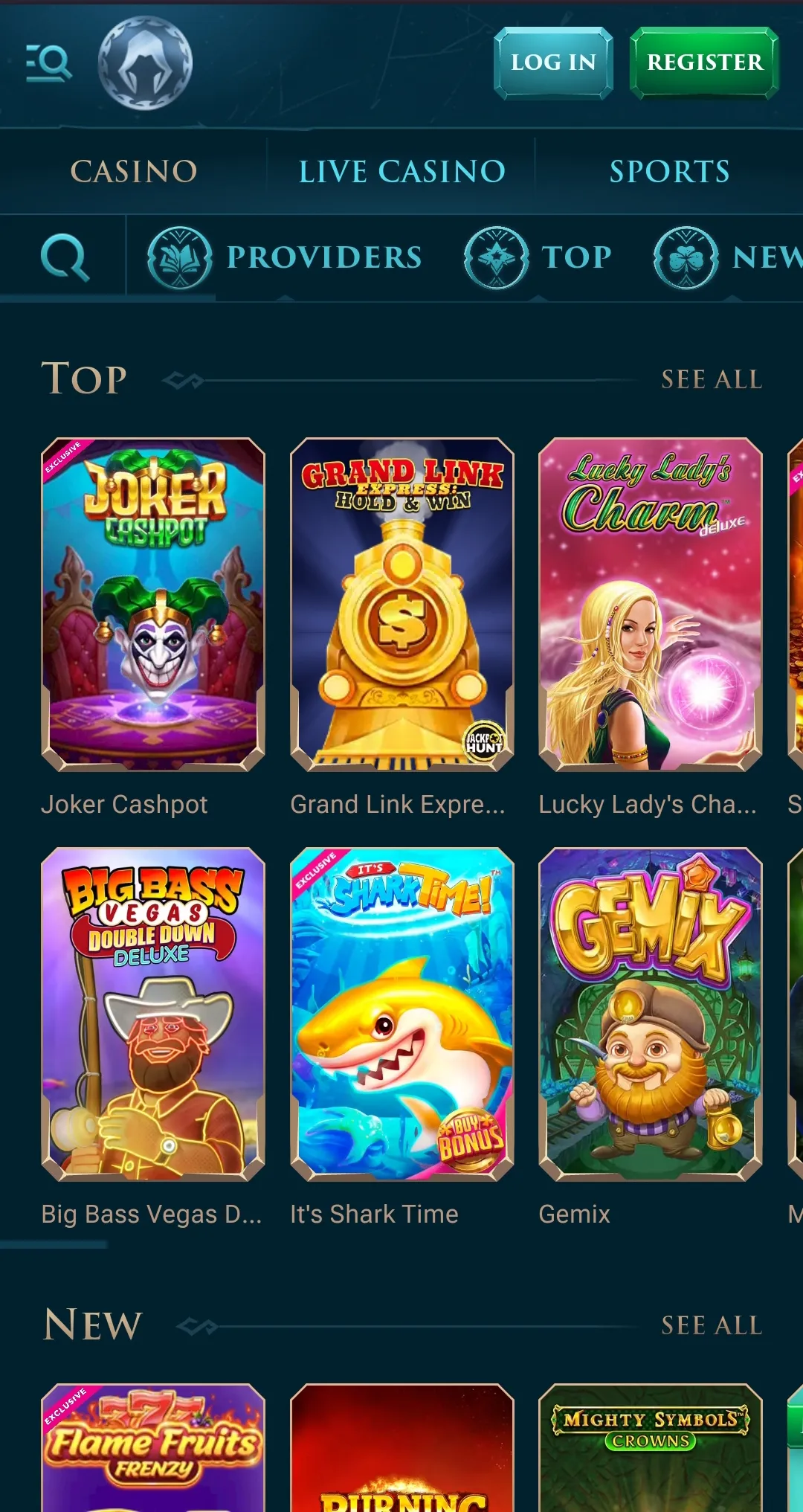Select the Top category filter

(x=538, y=258)
